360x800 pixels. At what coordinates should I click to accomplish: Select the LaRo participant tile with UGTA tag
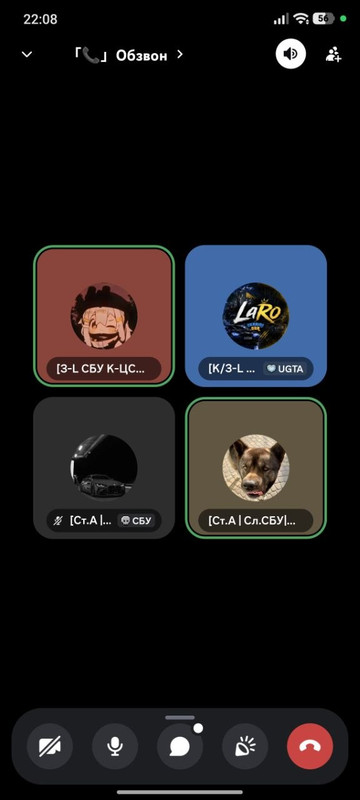[256, 316]
